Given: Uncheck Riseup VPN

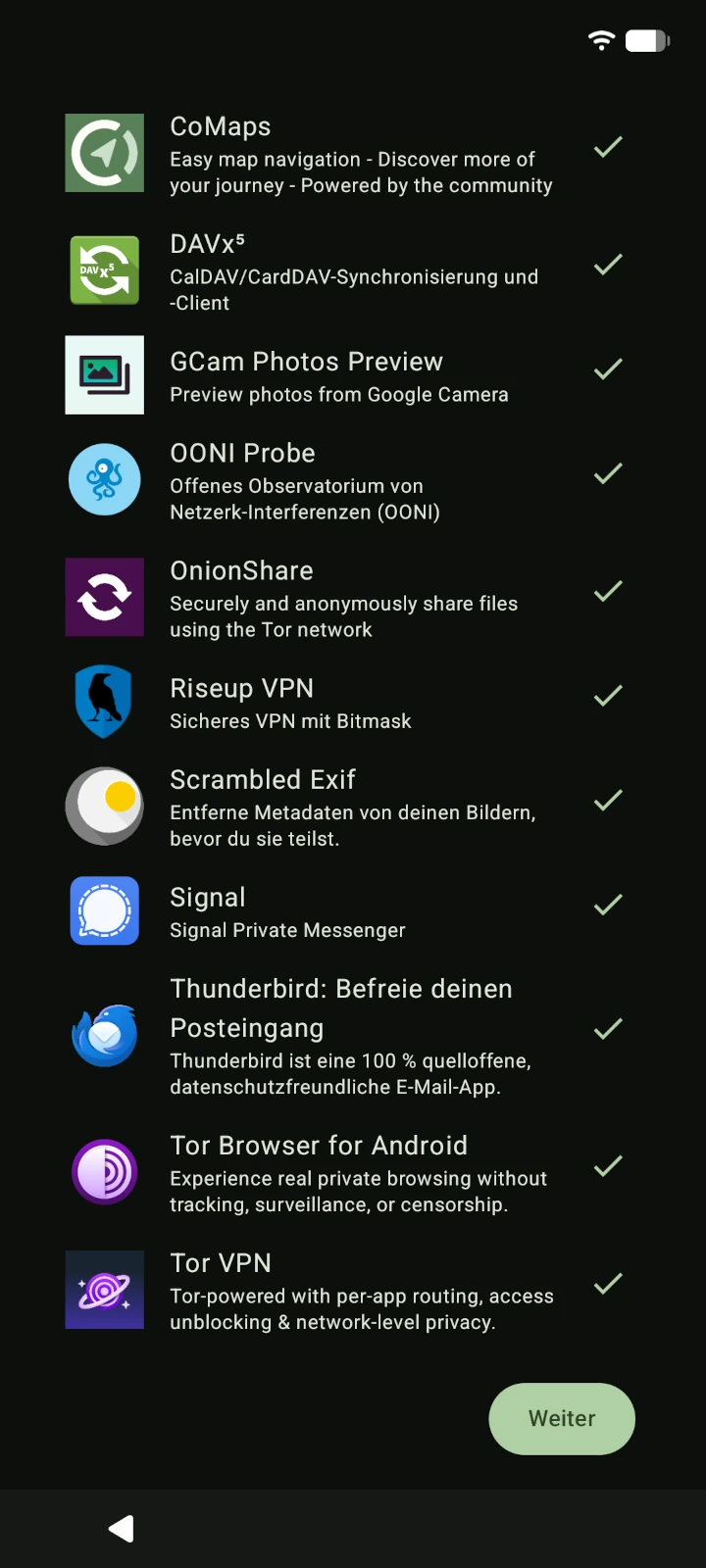Looking at the screenshot, I should [608, 696].
